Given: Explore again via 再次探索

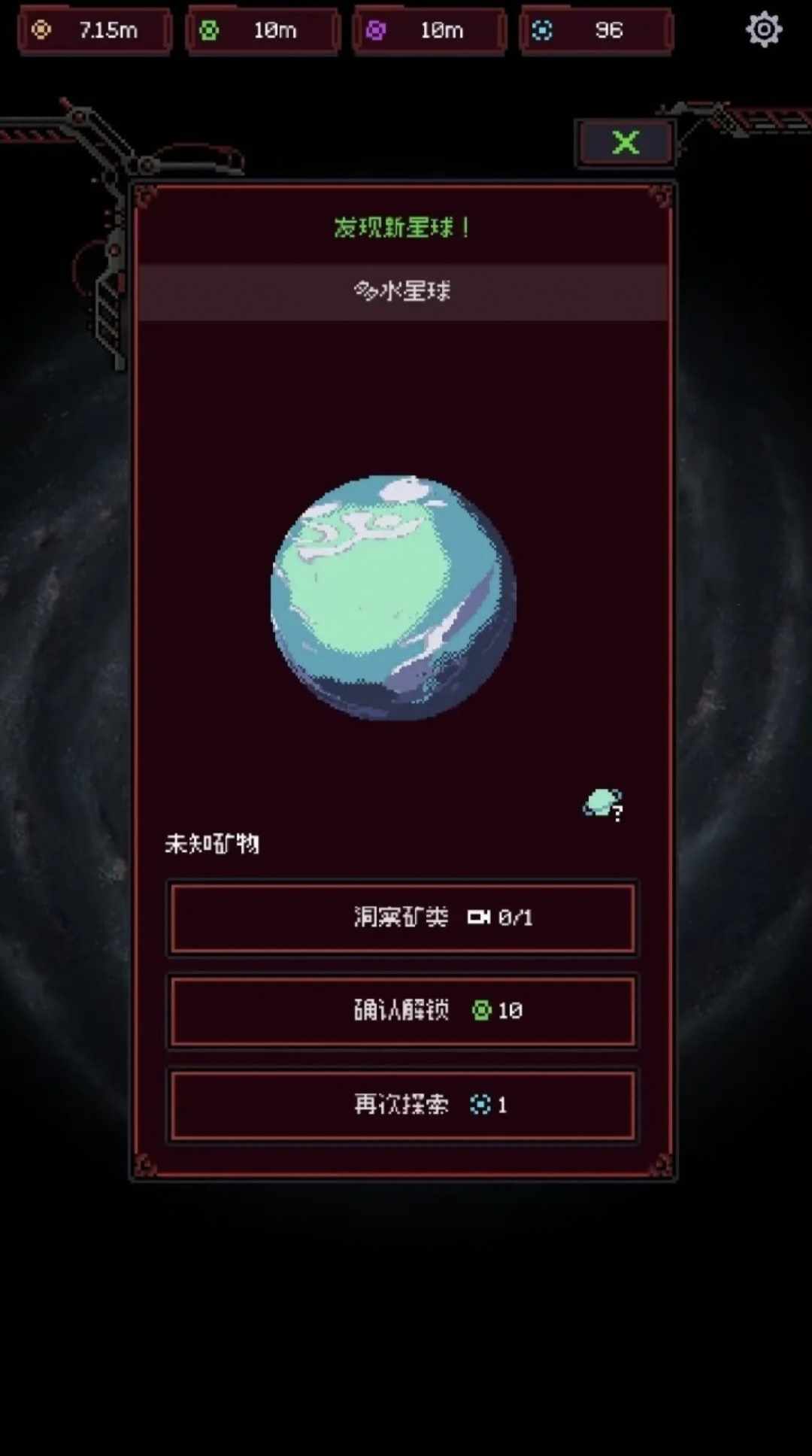Looking at the screenshot, I should 402,1105.
